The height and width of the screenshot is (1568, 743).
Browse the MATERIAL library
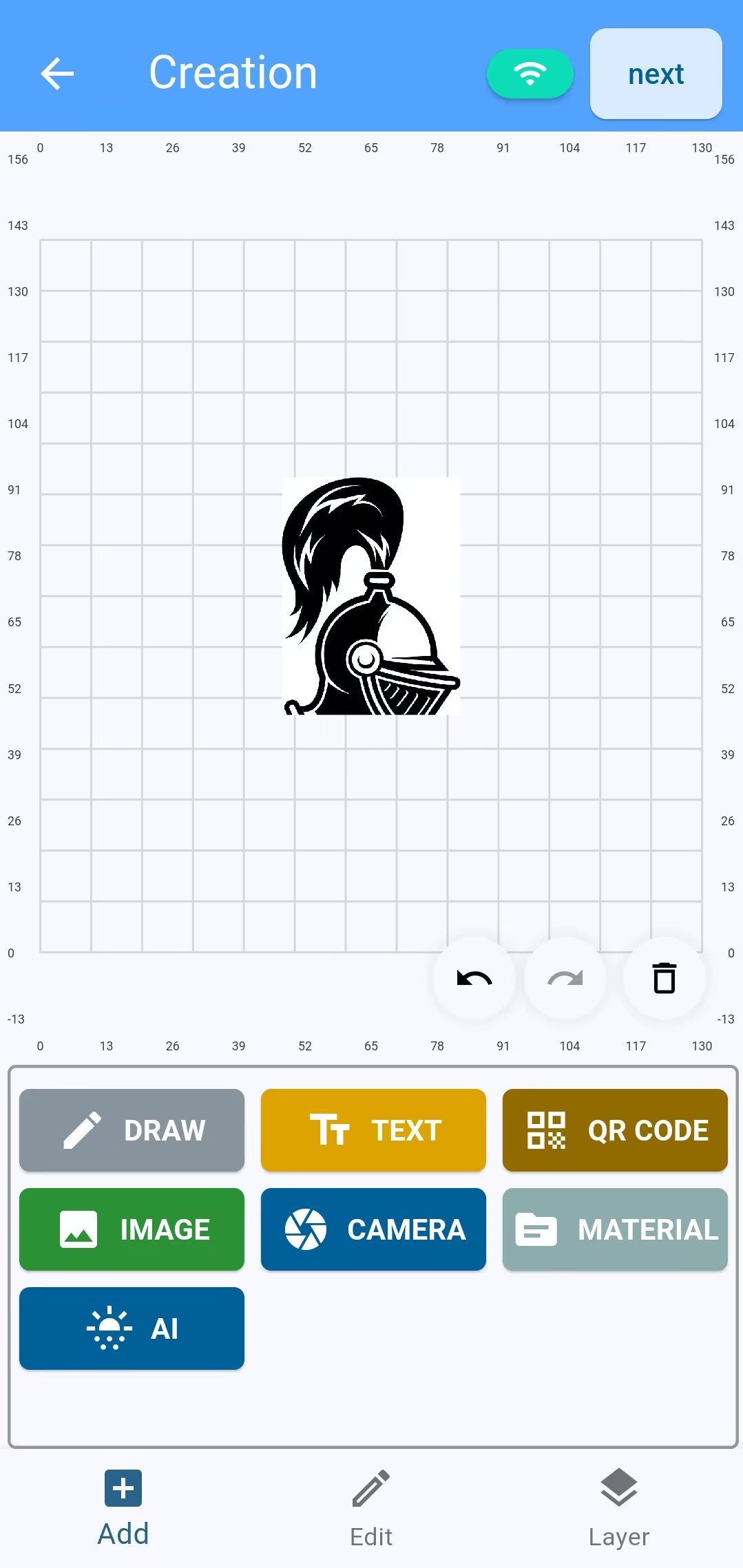pos(615,1229)
